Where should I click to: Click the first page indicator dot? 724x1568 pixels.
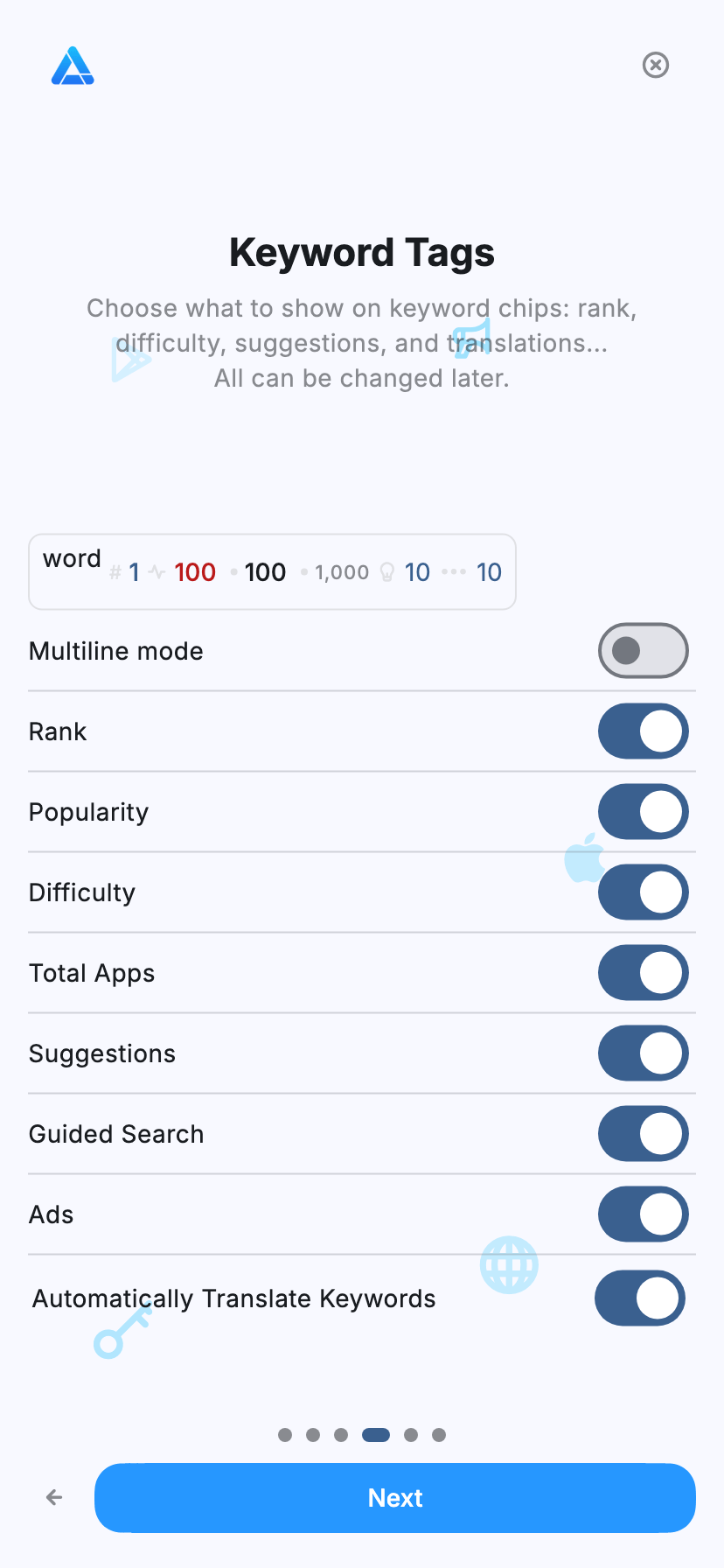click(x=285, y=1435)
